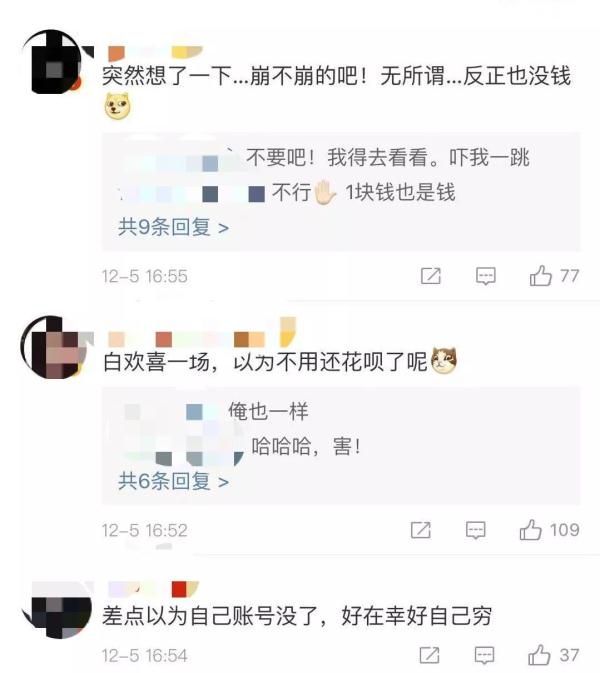Reply to the 差点以为自己账号没了 comment
600x673 pixels.
tap(486, 655)
